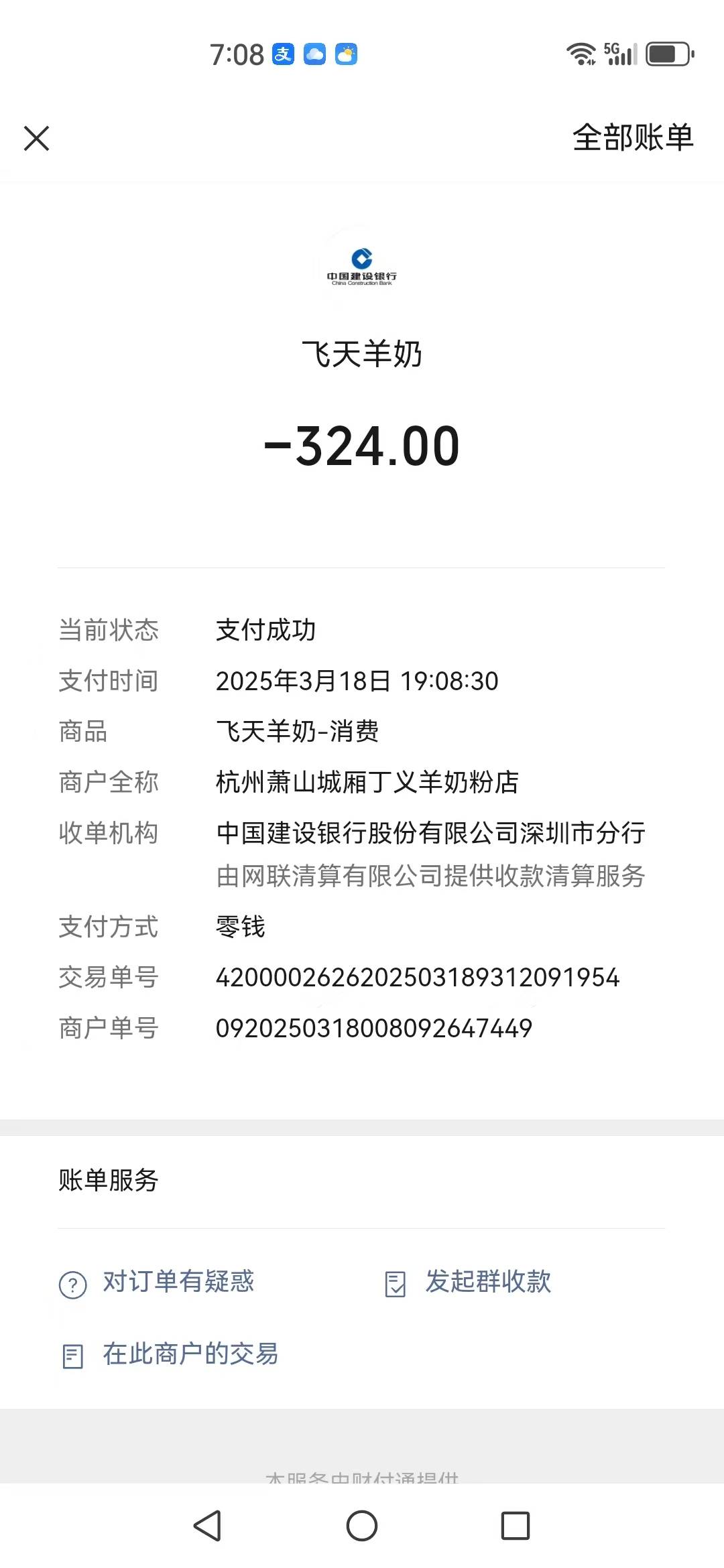
Task: Tap 对订单有疑惑 for order help
Action: pyautogui.click(x=157, y=1283)
